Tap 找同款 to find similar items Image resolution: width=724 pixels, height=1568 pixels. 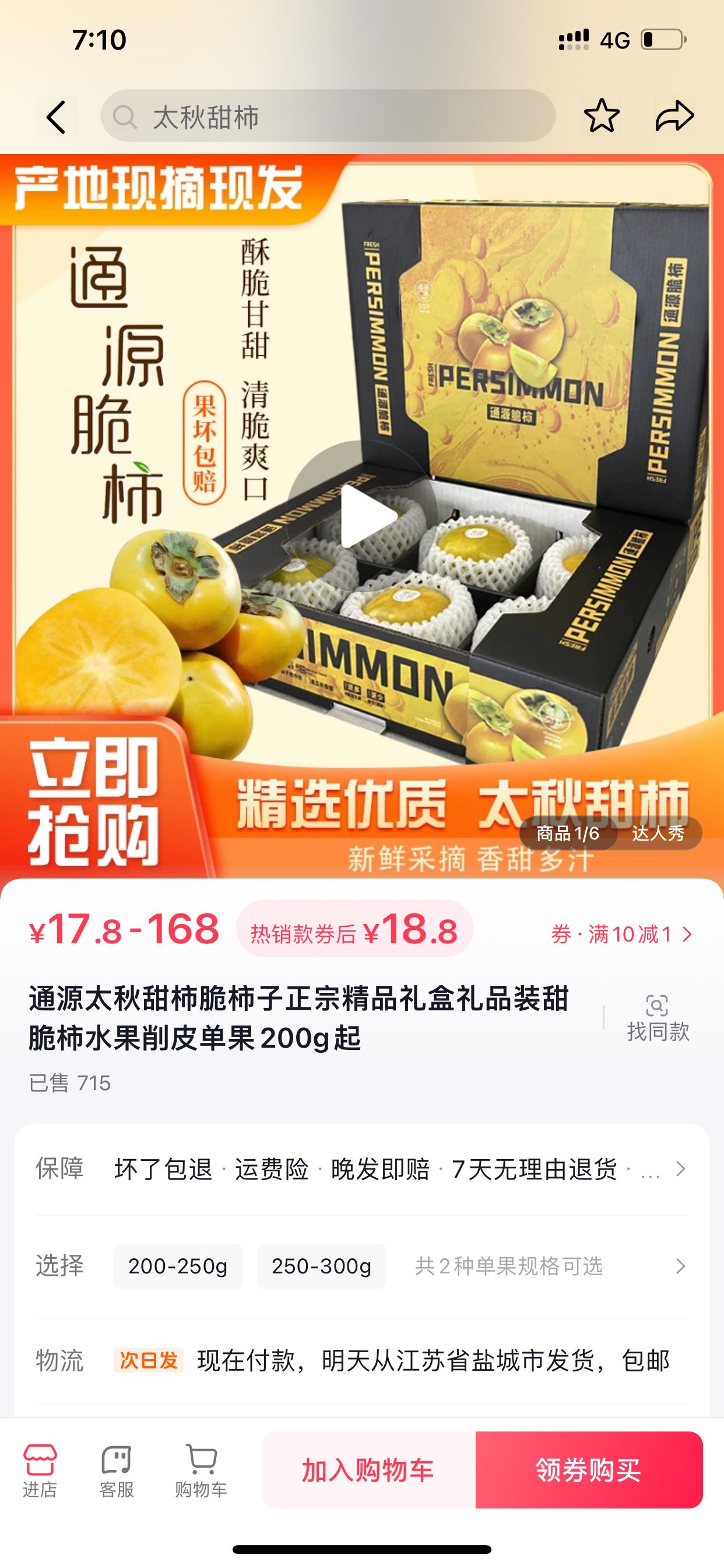658,1018
